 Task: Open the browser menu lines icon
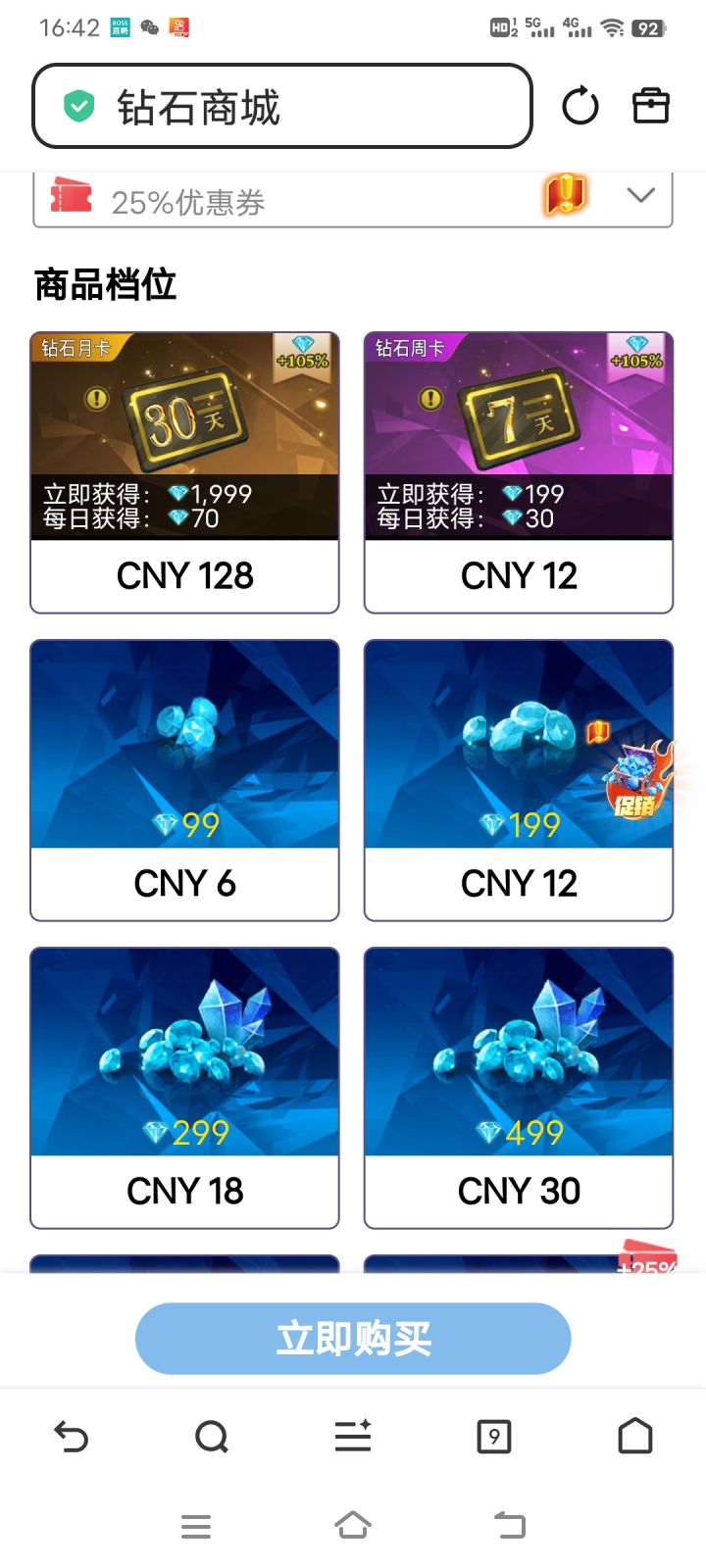[x=353, y=1437]
